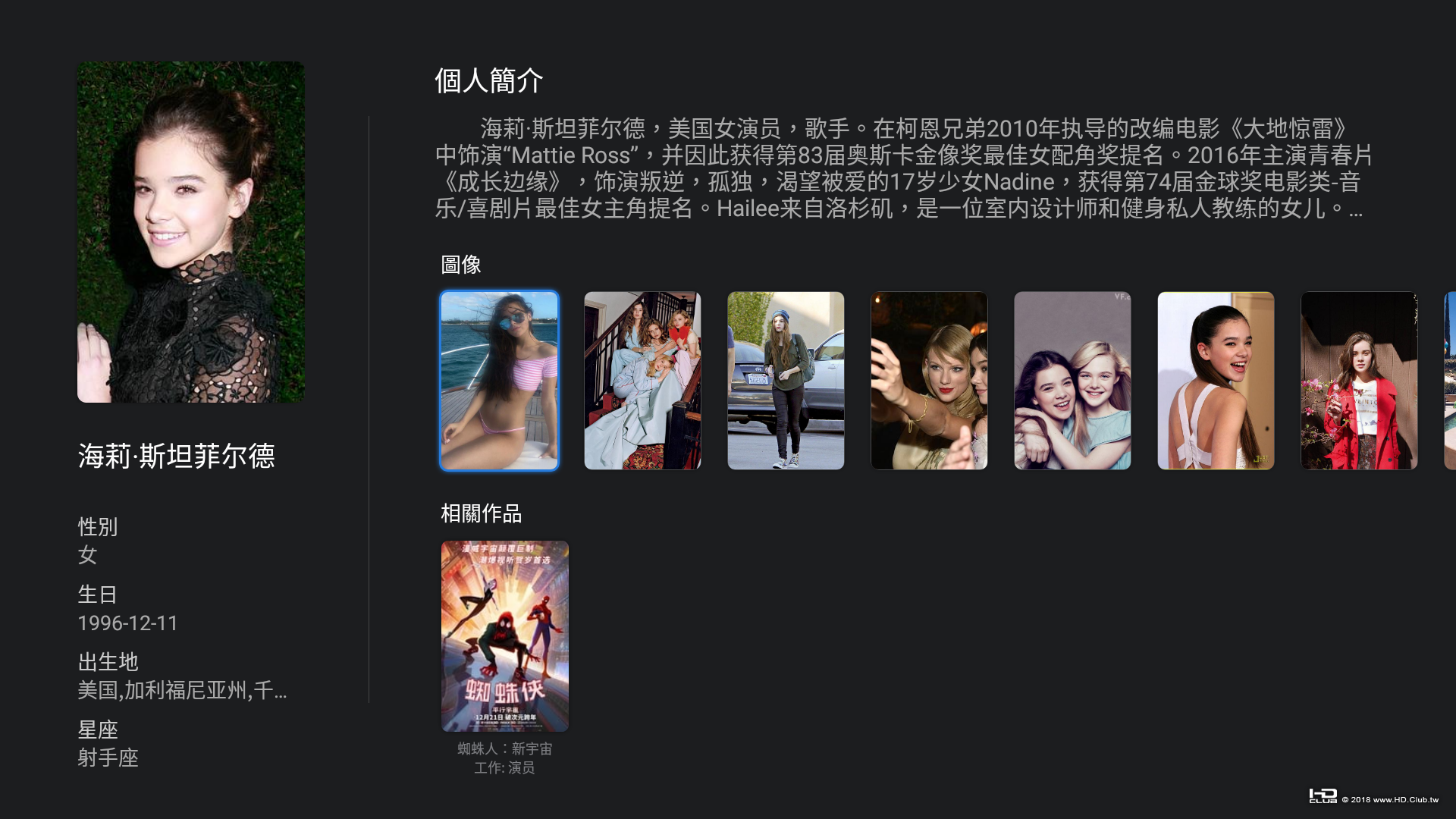Image resolution: width=1456 pixels, height=819 pixels.
Task: Open the 蜘蛛人：新宇宙 movie poster
Action: click(505, 635)
